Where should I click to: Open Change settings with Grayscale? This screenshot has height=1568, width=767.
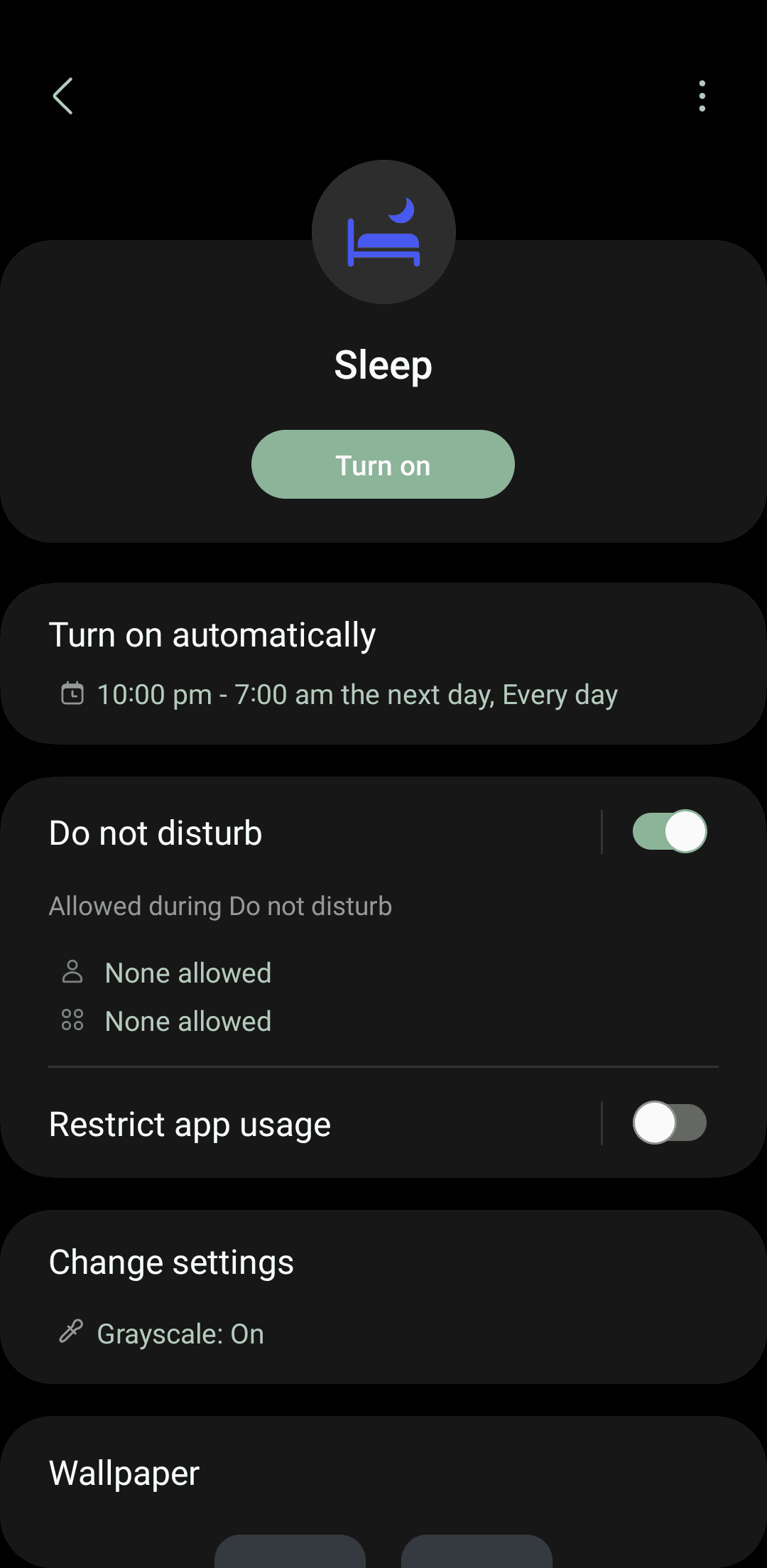tap(383, 1297)
